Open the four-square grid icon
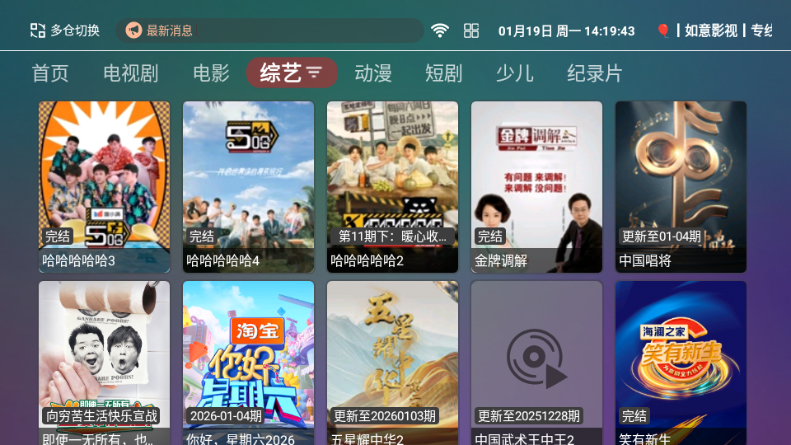The image size is (791, 445). [x=471, y=31]
